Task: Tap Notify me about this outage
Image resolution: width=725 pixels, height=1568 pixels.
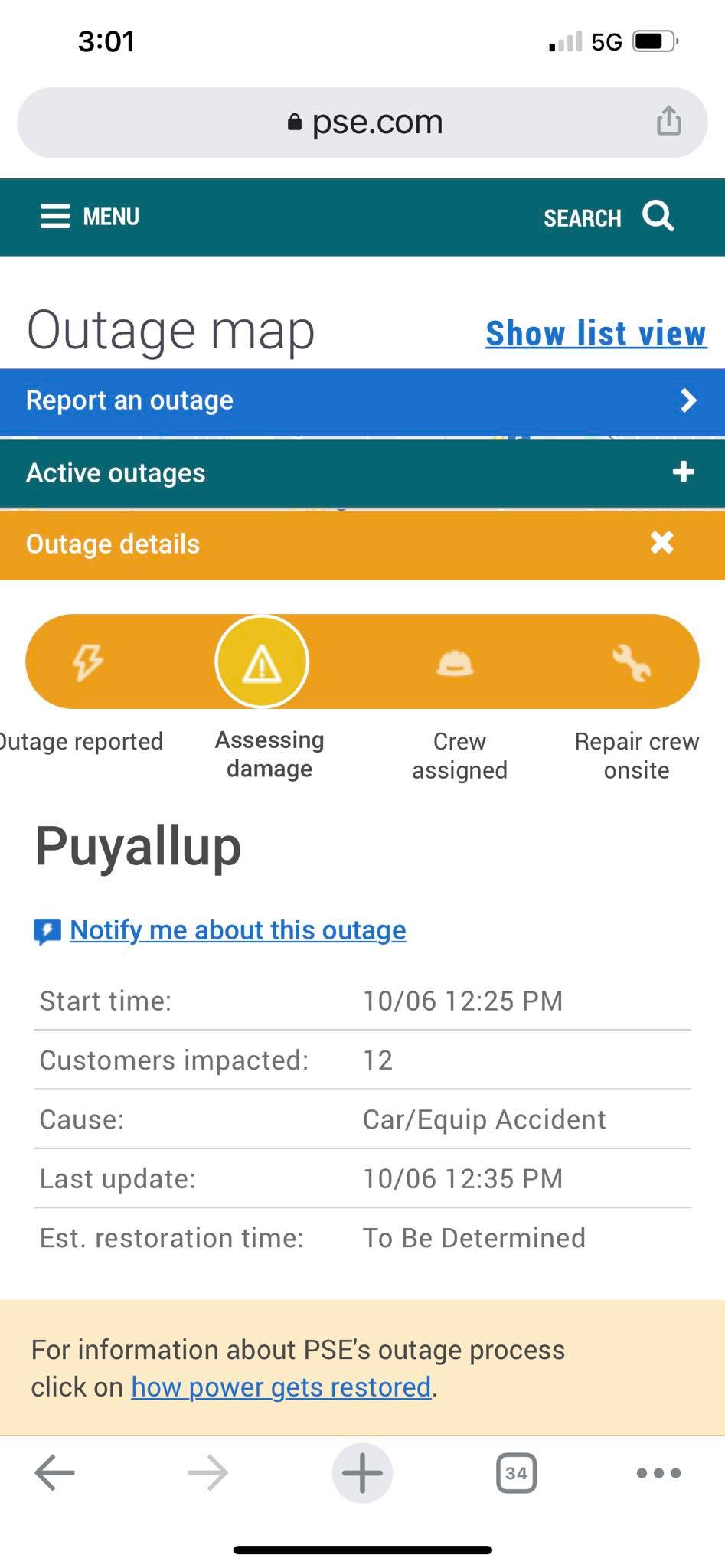Action: click(237, 930)
